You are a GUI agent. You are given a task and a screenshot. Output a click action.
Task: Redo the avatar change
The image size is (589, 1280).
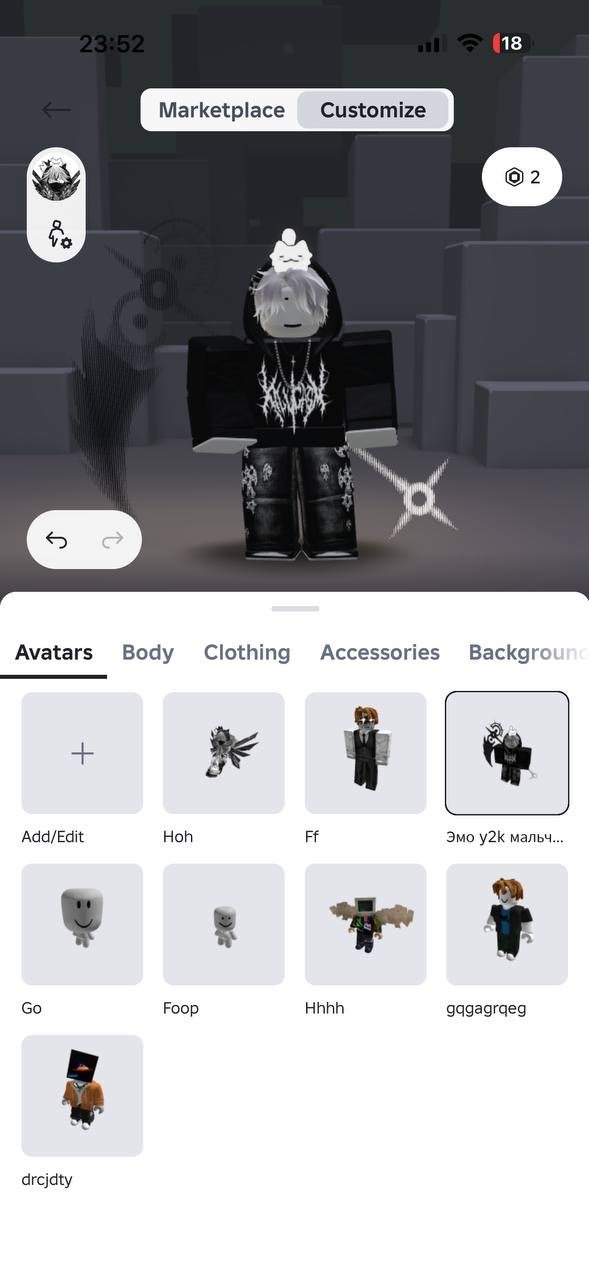click(x=112, y=540)
